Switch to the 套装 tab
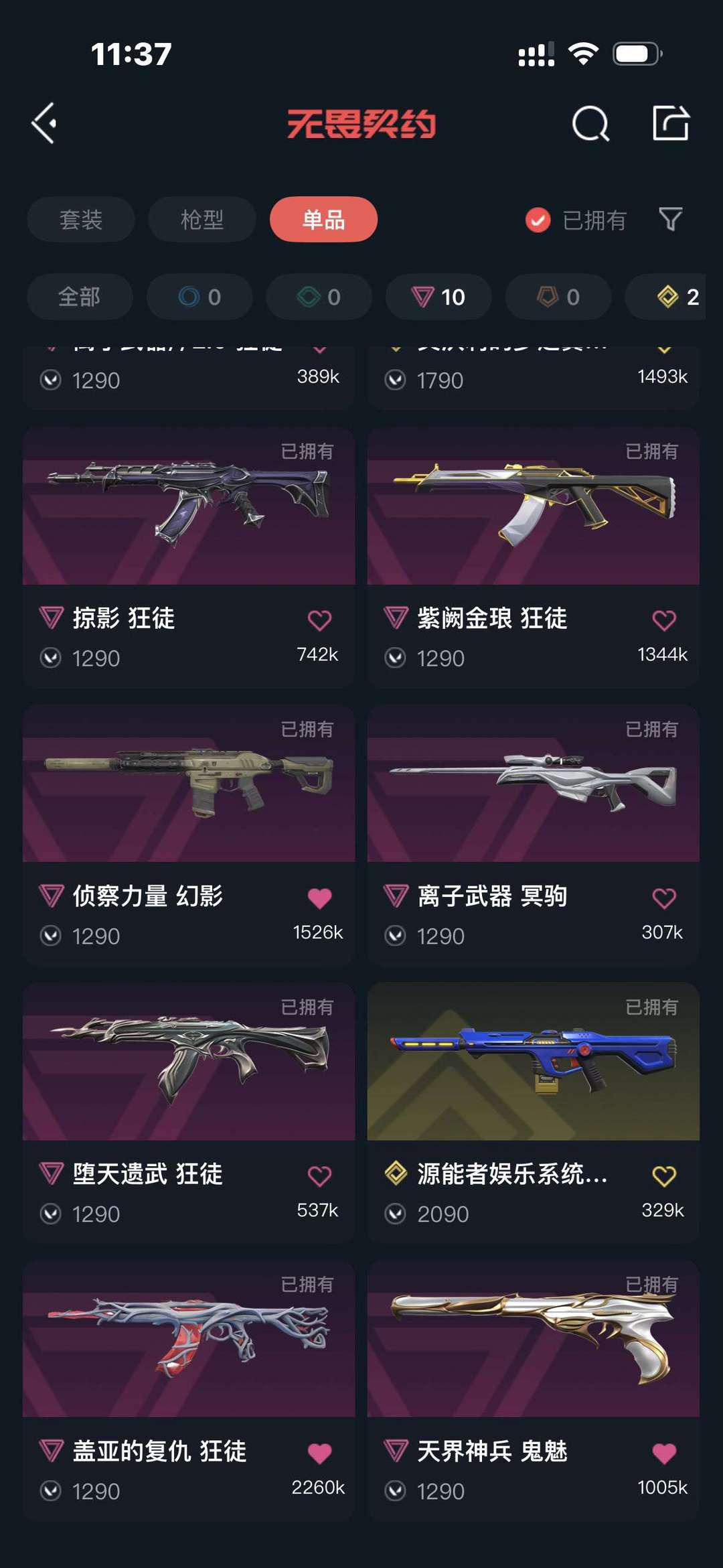 pyautogui.click(x=81, y=219)
